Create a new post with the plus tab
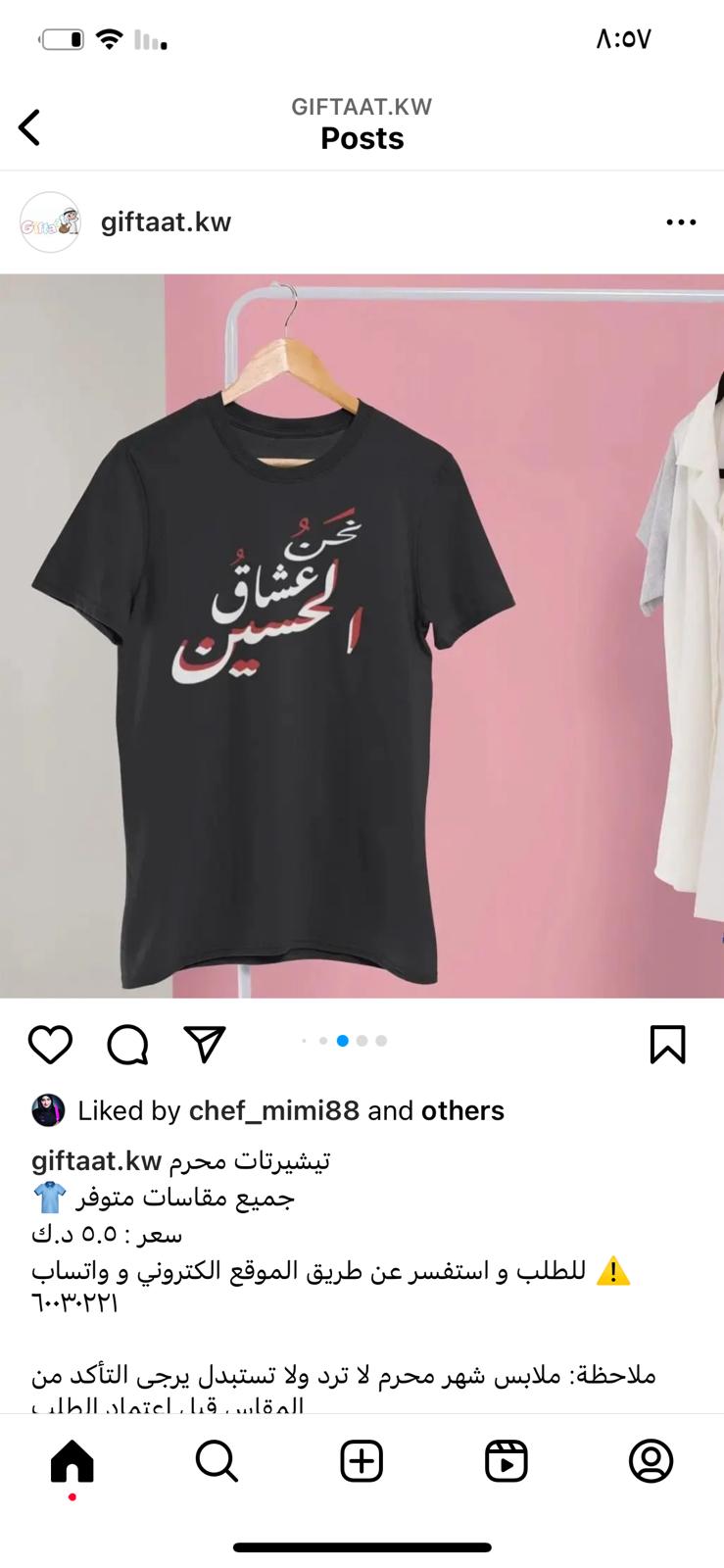The width and height of the screenshot is (724, 1568). coord(362,1461)
